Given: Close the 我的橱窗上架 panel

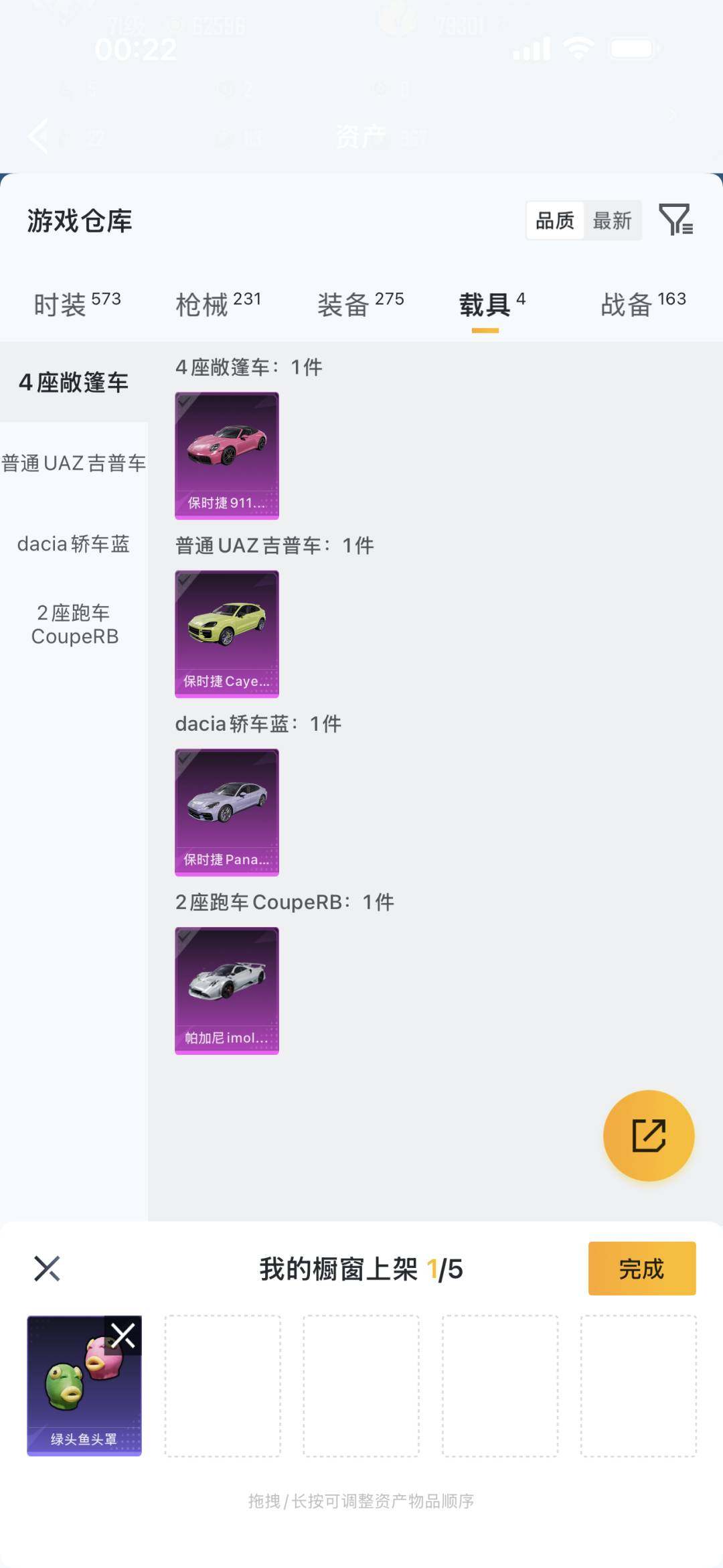Looking at the screenshot, I should click(x=47, y=1268).
